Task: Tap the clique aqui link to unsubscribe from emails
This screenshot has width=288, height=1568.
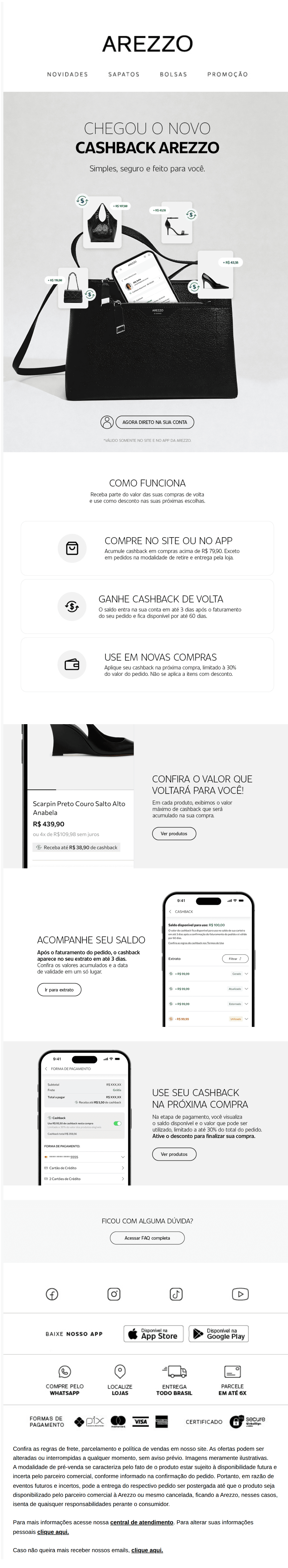Action: pos(147,1550)
